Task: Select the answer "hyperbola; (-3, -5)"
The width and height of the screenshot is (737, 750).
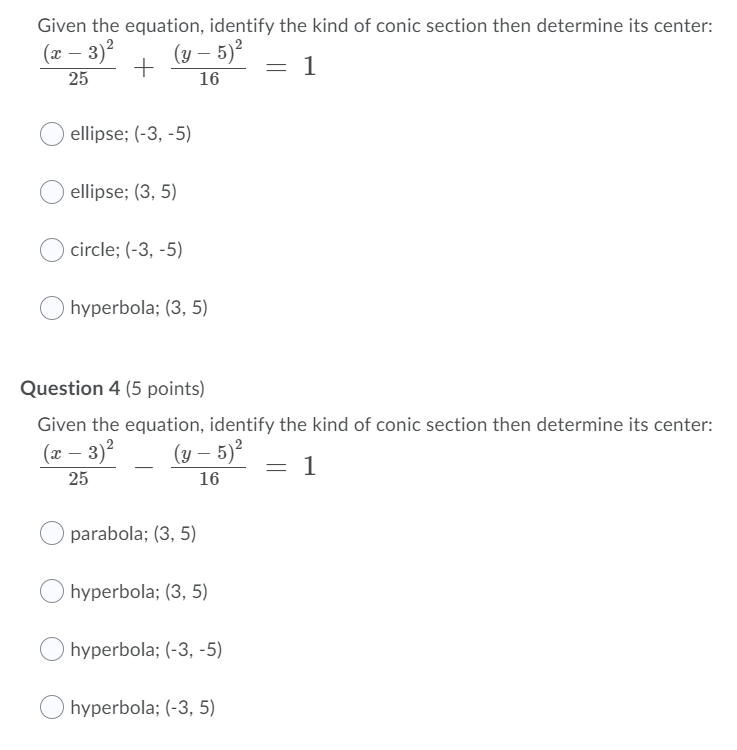Action: coord(50,650)
